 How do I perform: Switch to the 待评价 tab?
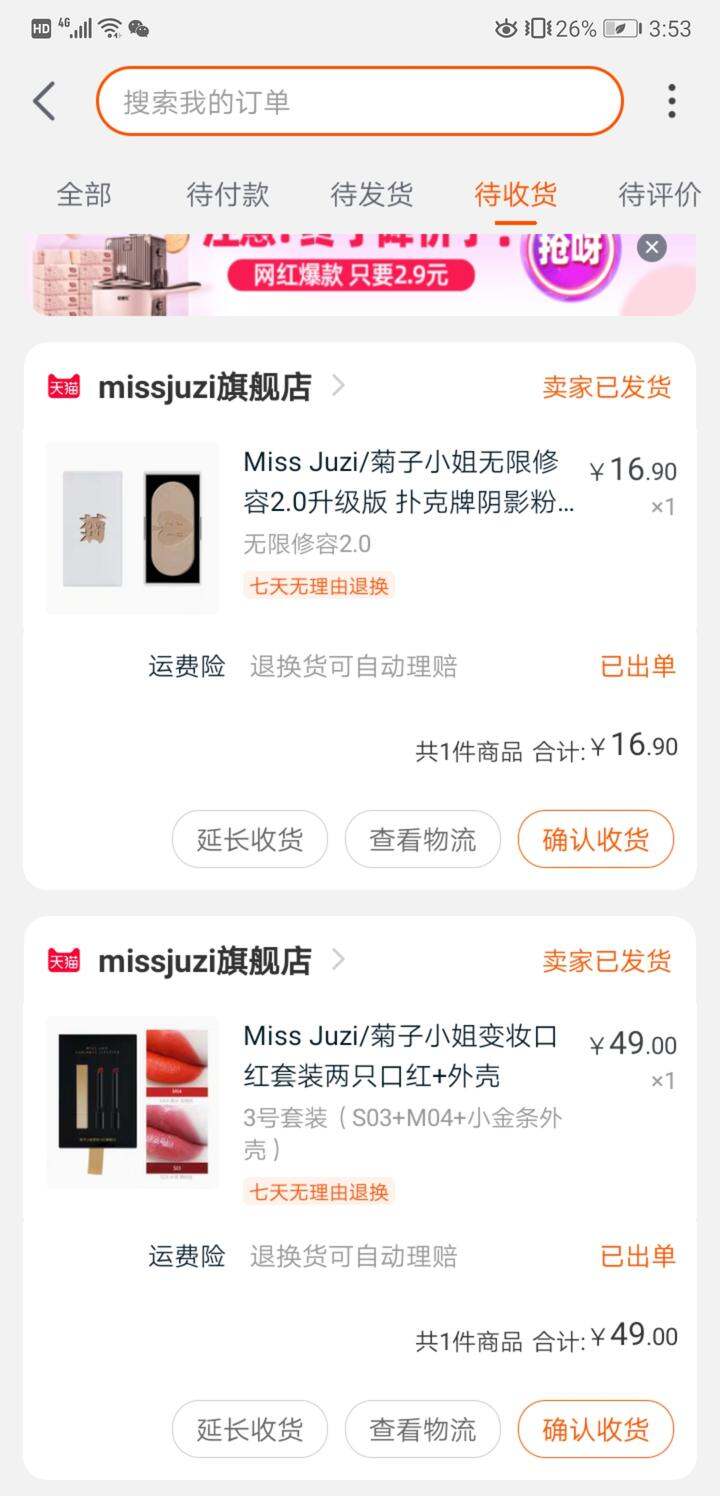(x=660, y=194)
